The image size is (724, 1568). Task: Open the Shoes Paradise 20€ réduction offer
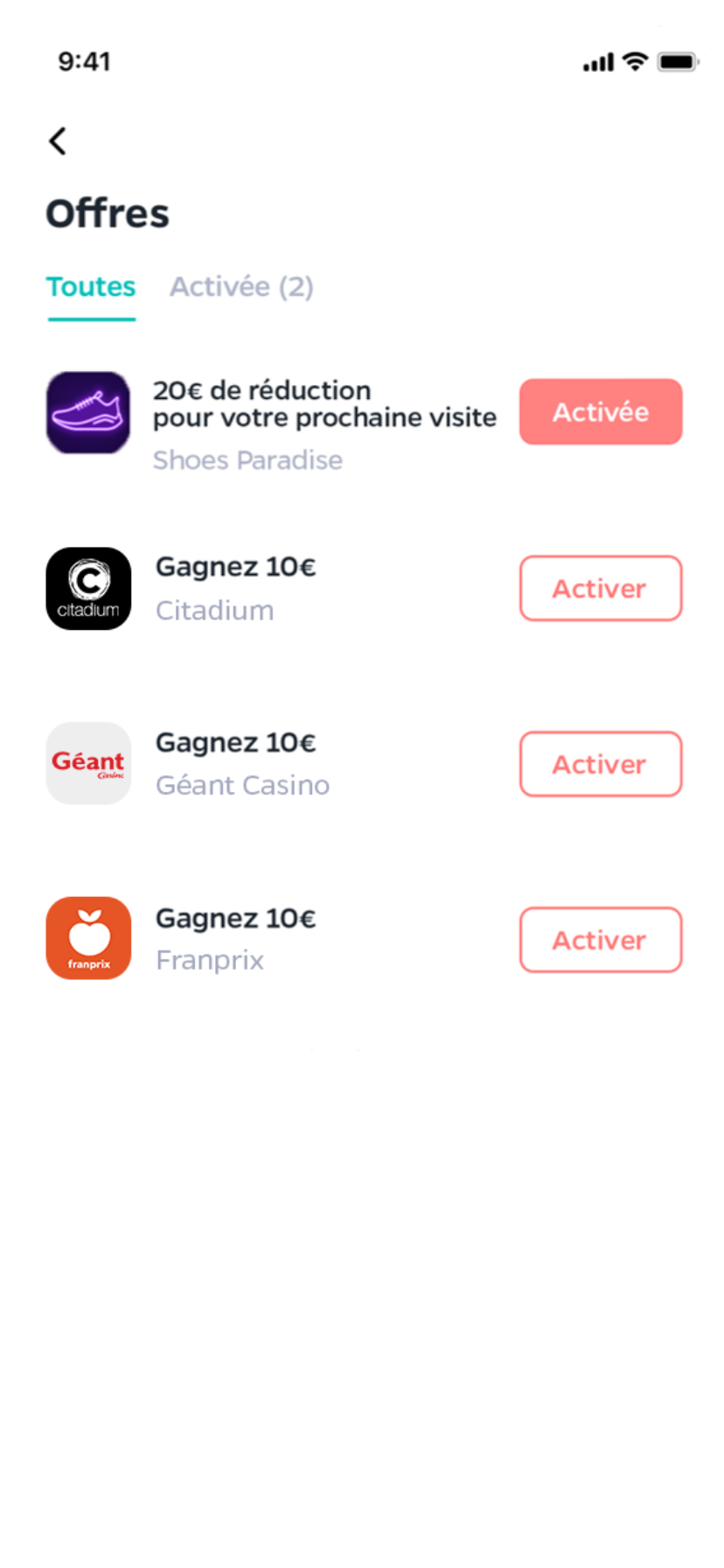point(271,423)
